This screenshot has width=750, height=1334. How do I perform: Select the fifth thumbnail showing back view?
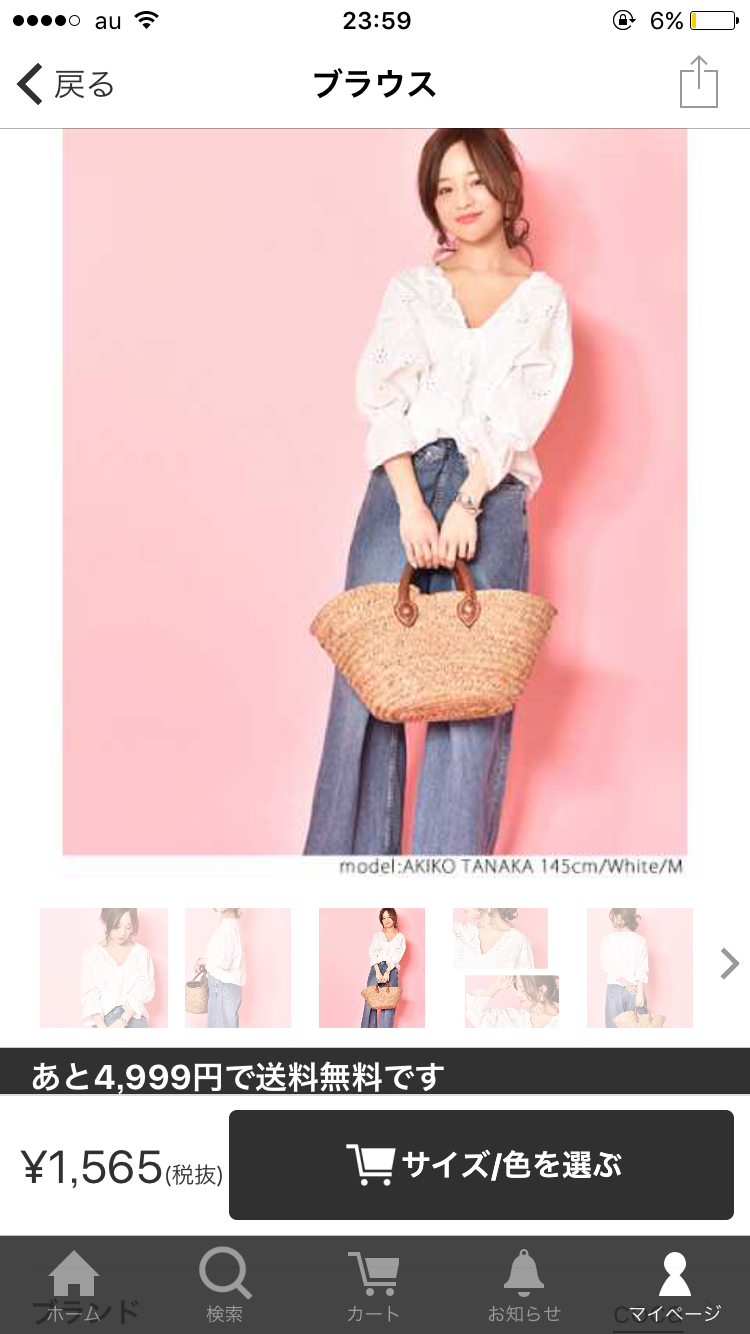click(640, 967)
